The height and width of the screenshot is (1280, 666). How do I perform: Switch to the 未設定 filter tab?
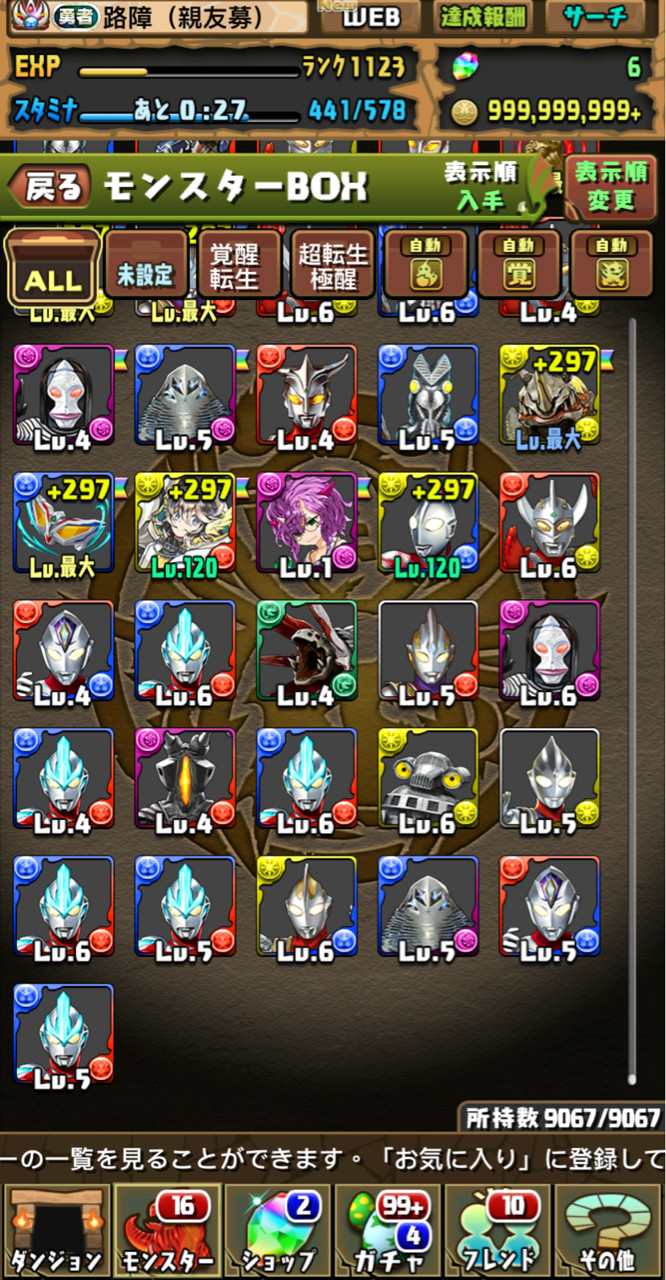[146, 266]
